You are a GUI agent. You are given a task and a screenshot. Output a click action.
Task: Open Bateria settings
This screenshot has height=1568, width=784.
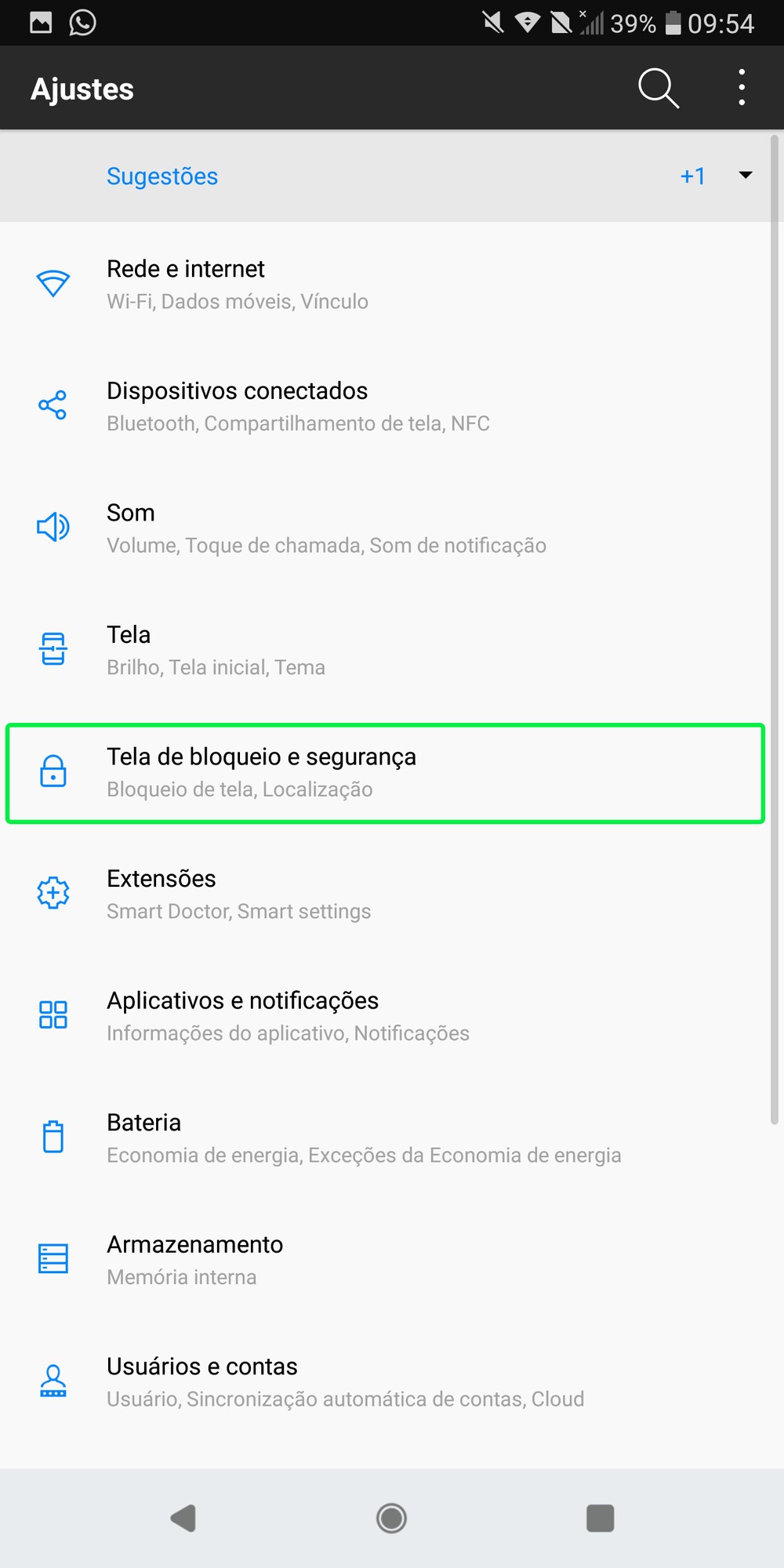point(384,1138)
